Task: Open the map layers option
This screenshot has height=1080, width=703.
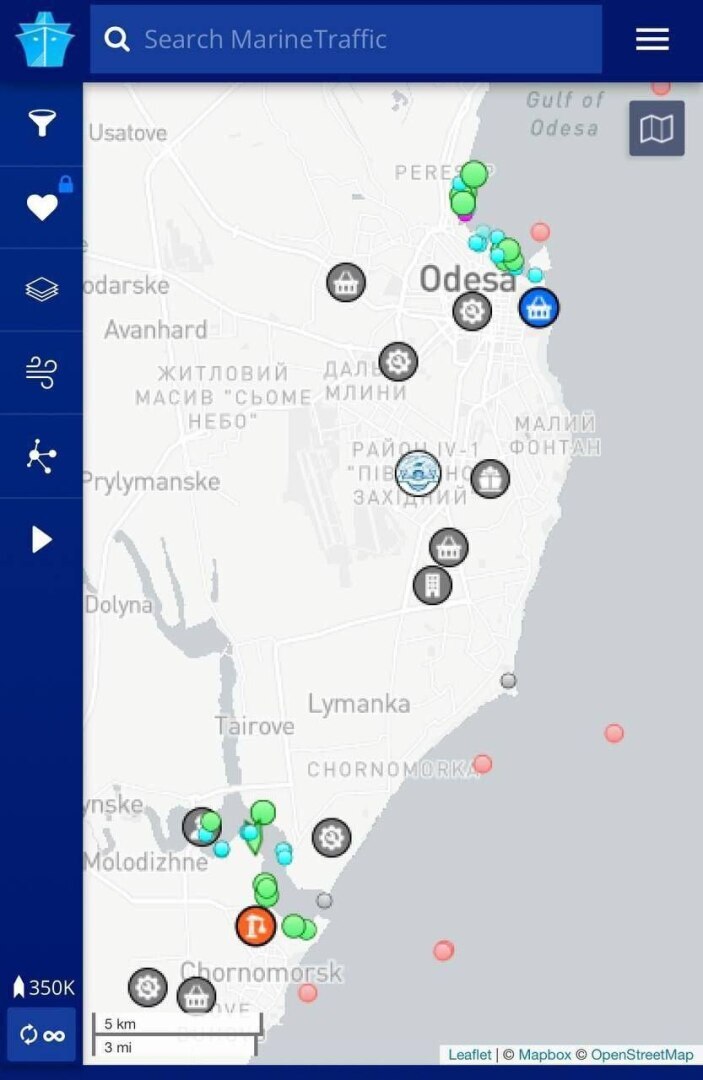Action: click(x=41, y=290)
